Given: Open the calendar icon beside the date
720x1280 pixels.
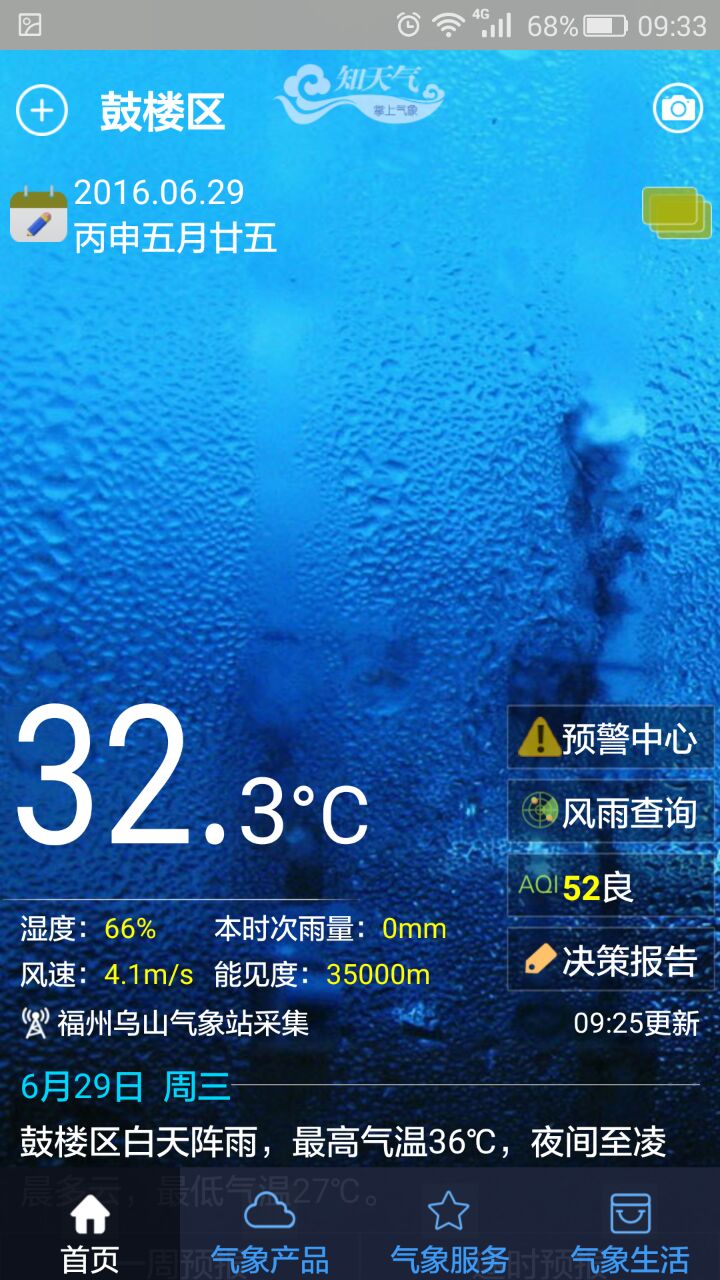Looking at the screenshot, I should pyautogui.click(x=38, y=215).
